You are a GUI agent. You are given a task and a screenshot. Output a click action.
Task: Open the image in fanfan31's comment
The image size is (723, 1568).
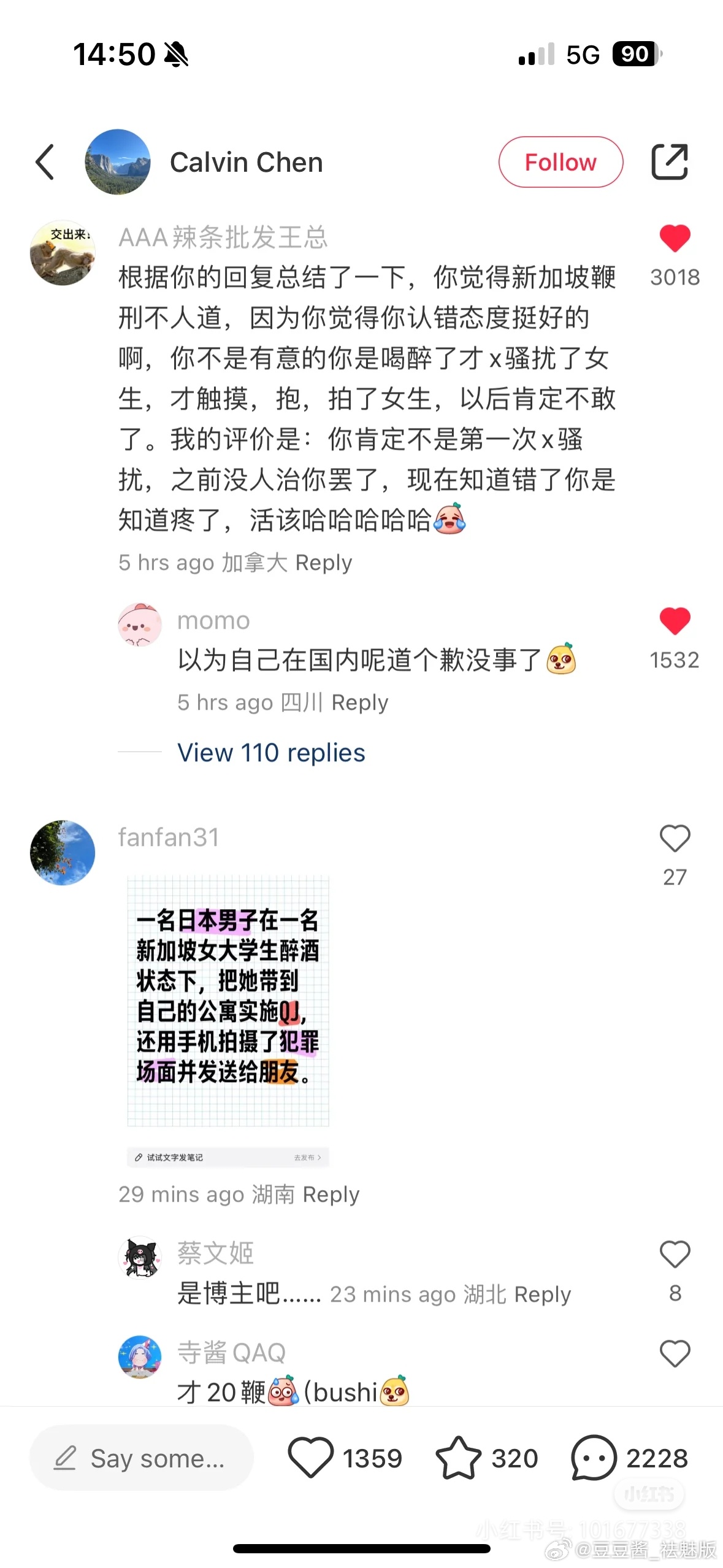click(228, 1001)
